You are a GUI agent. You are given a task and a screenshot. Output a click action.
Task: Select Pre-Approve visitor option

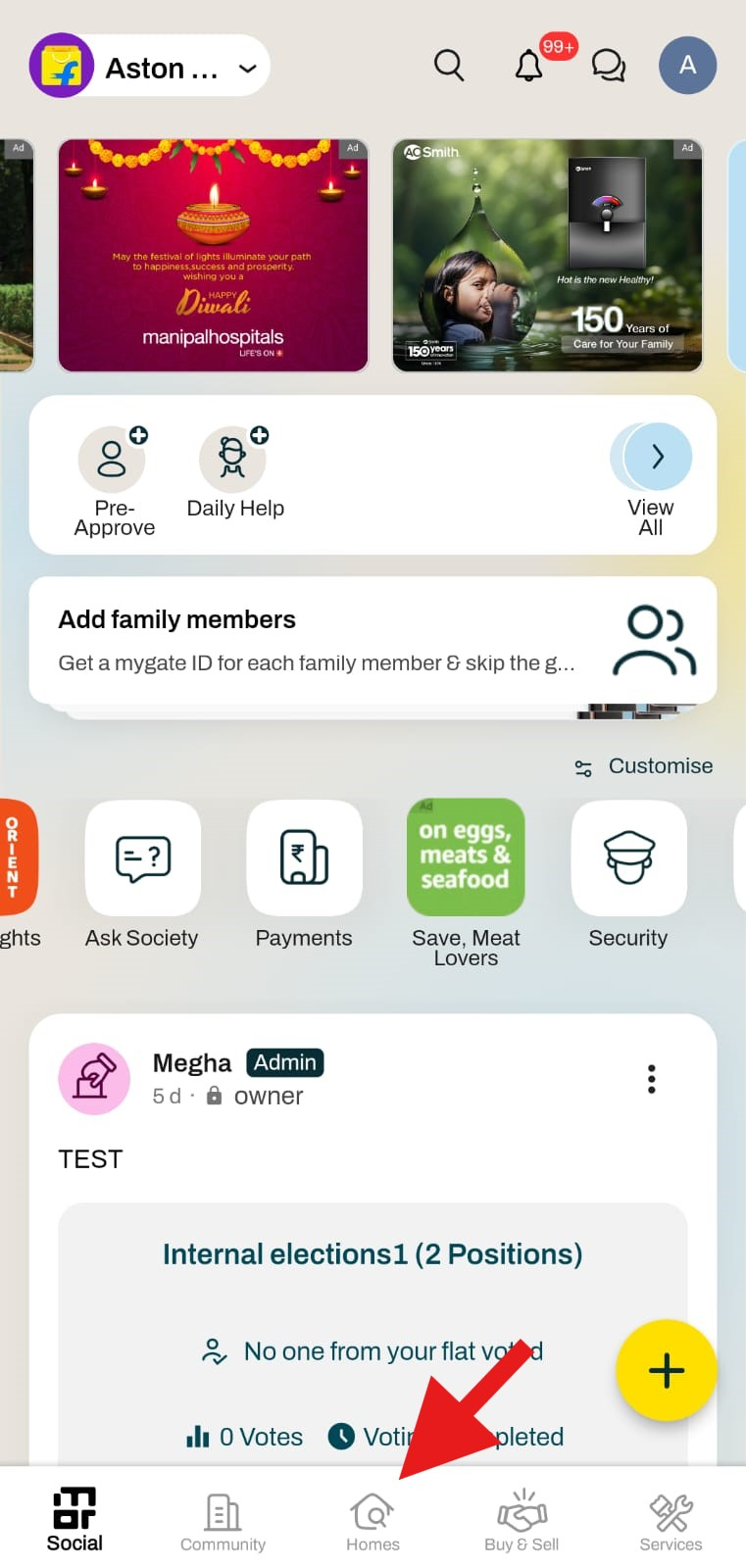pos(114,480)
